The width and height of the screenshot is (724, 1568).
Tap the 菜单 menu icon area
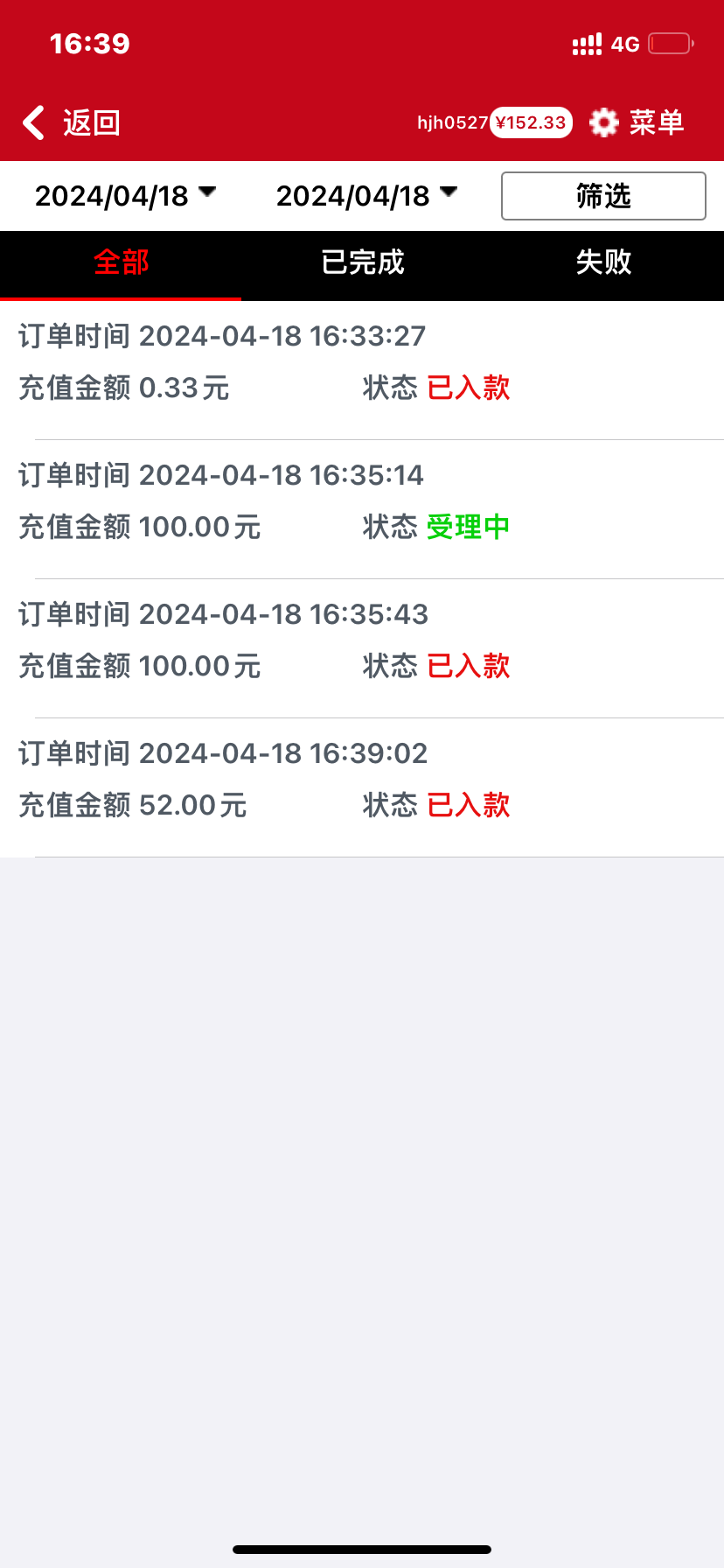(x=658, y=122)
